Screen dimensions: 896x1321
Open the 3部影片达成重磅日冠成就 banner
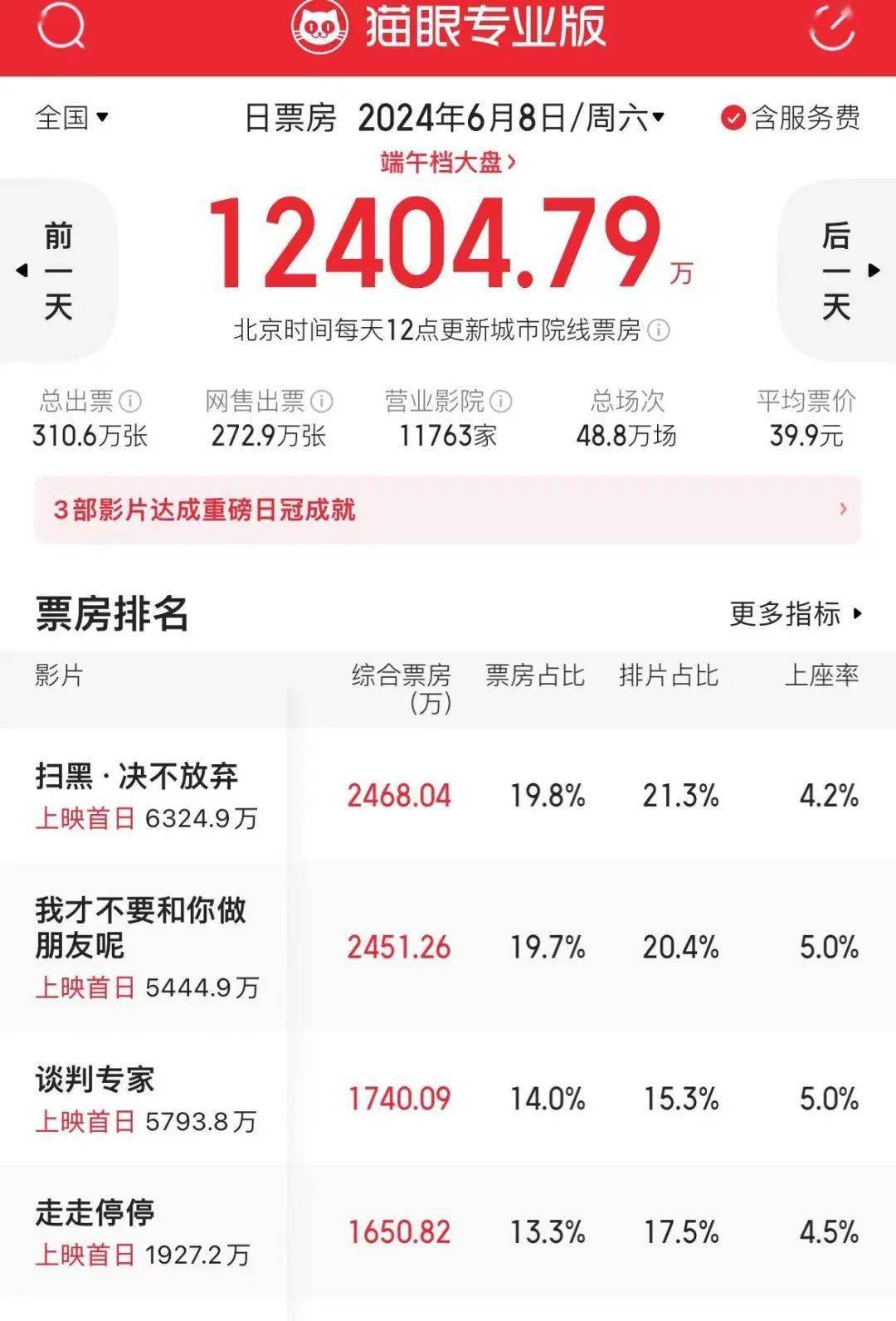[447, 509]
